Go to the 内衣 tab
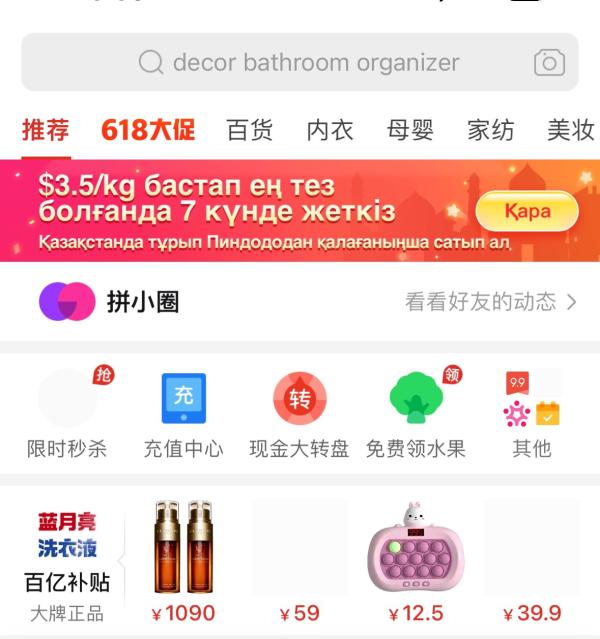 click(x=330, y=130)
